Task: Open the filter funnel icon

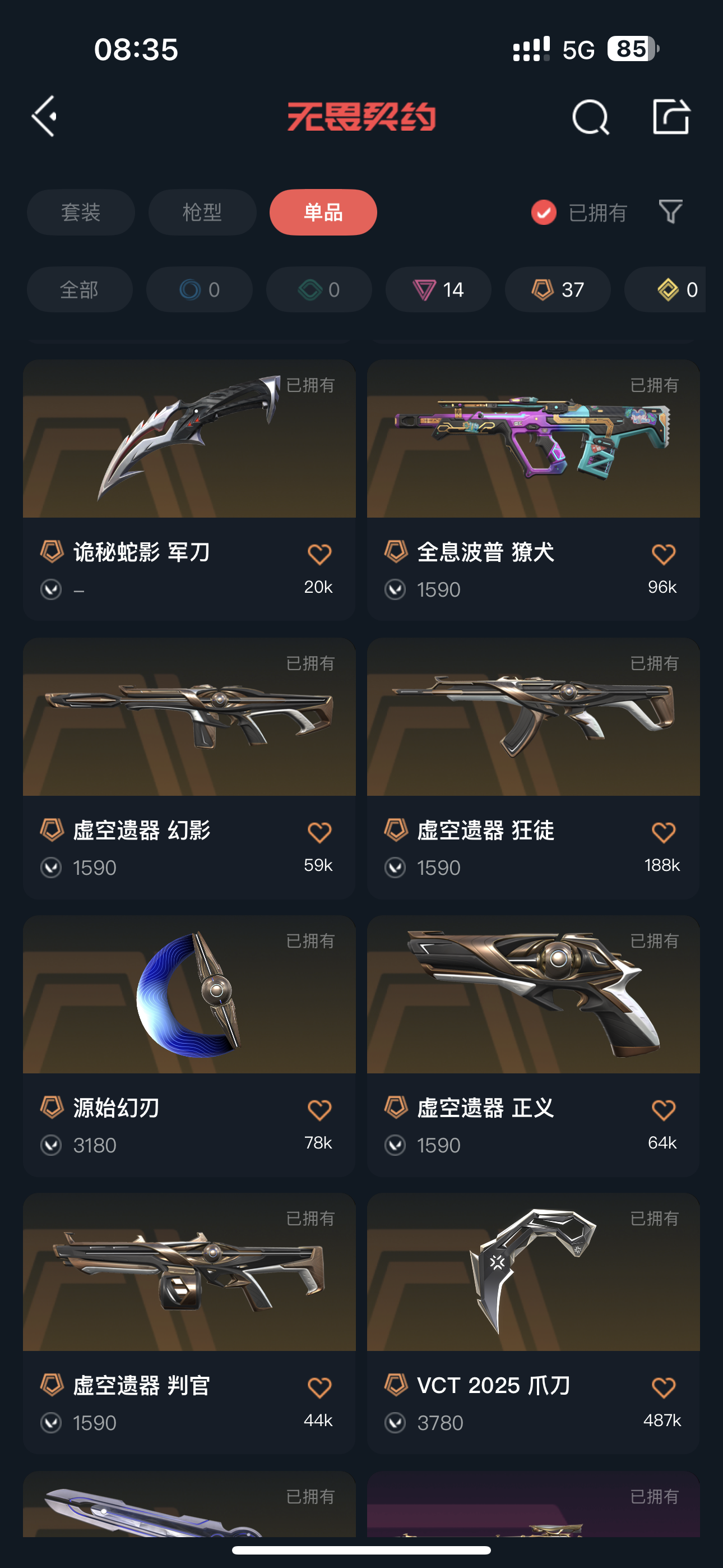Action: (x=670, y=212)
